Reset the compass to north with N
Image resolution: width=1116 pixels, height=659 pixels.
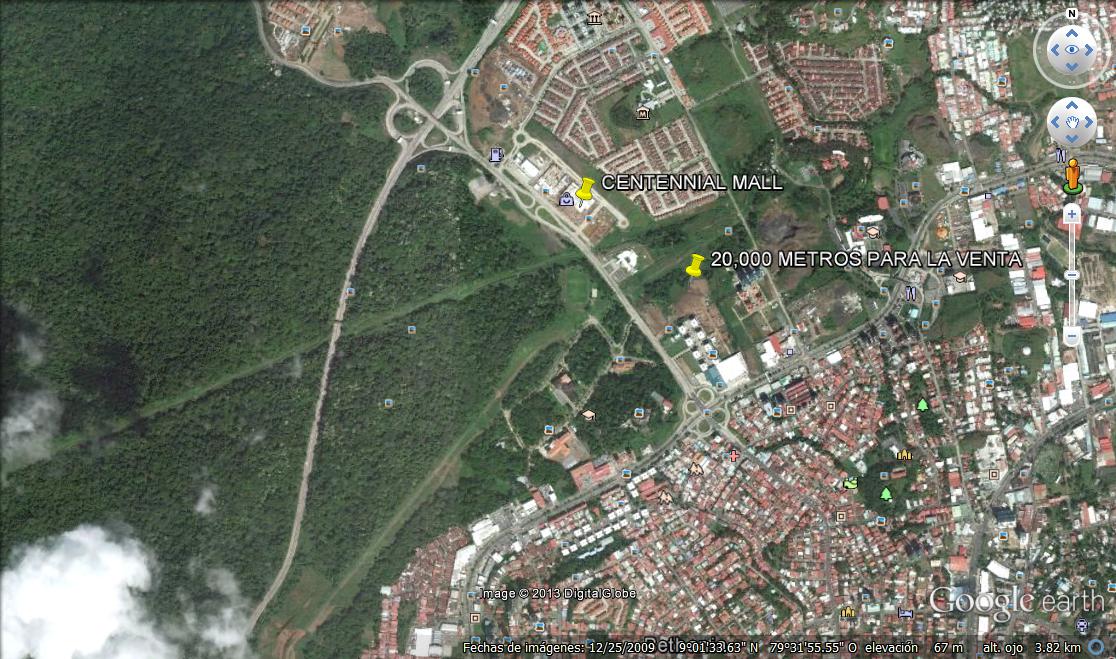coord(1071,15)
